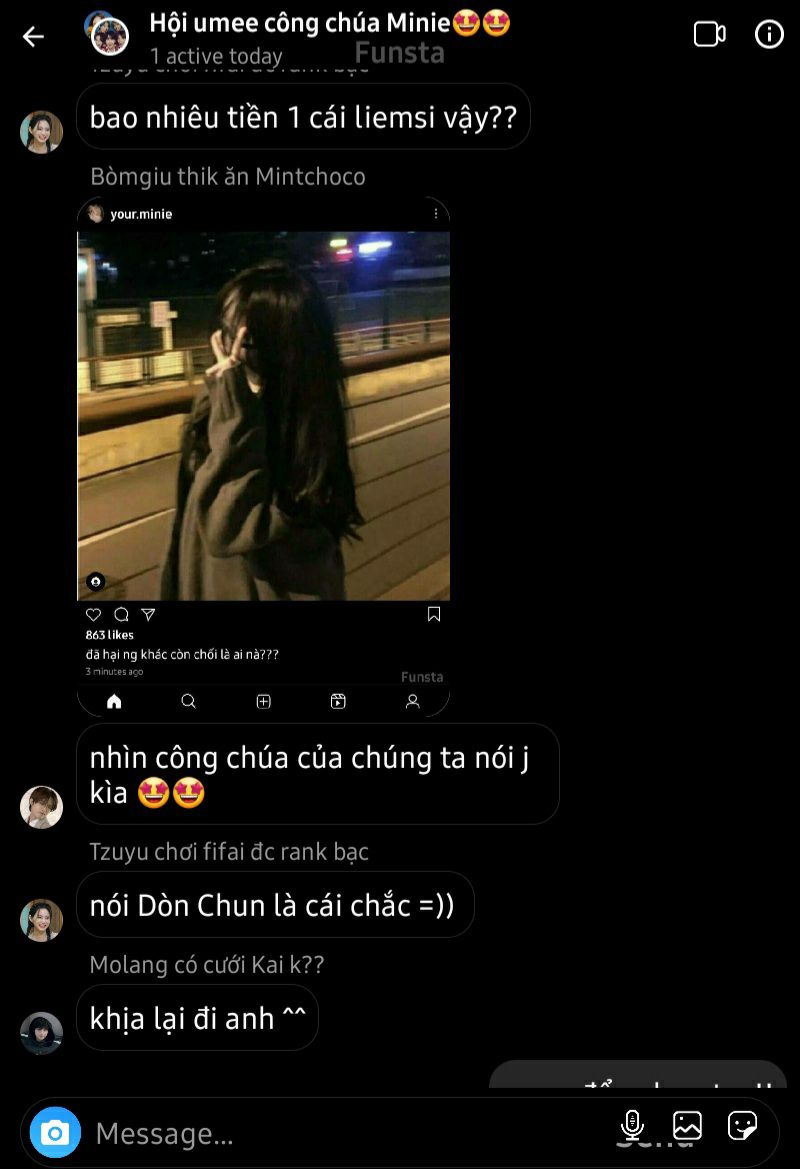This screenshot has width=800, height=1169.
Task: Open avatar beside the công chúa message
Action: point(42,807)
